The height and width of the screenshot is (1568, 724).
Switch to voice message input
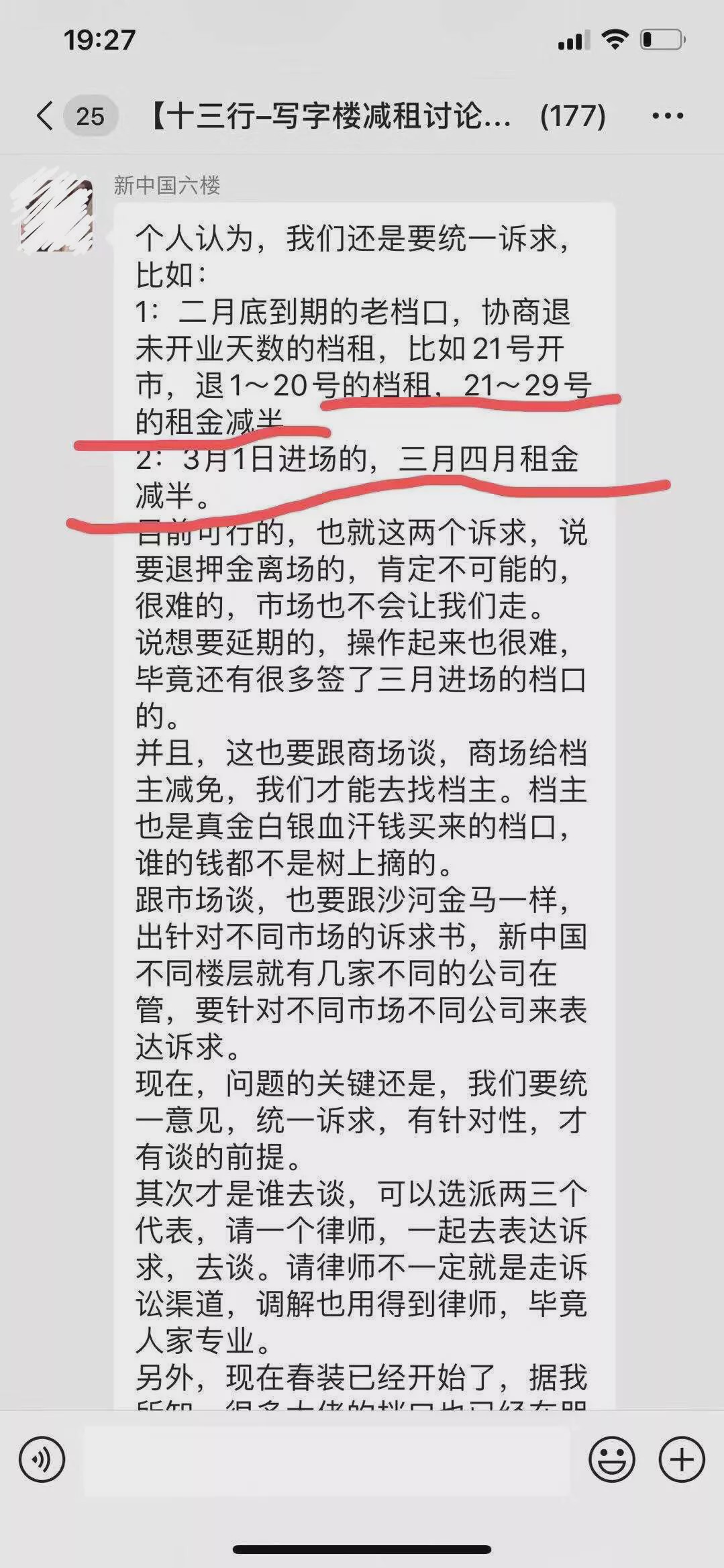(42, 1459)
